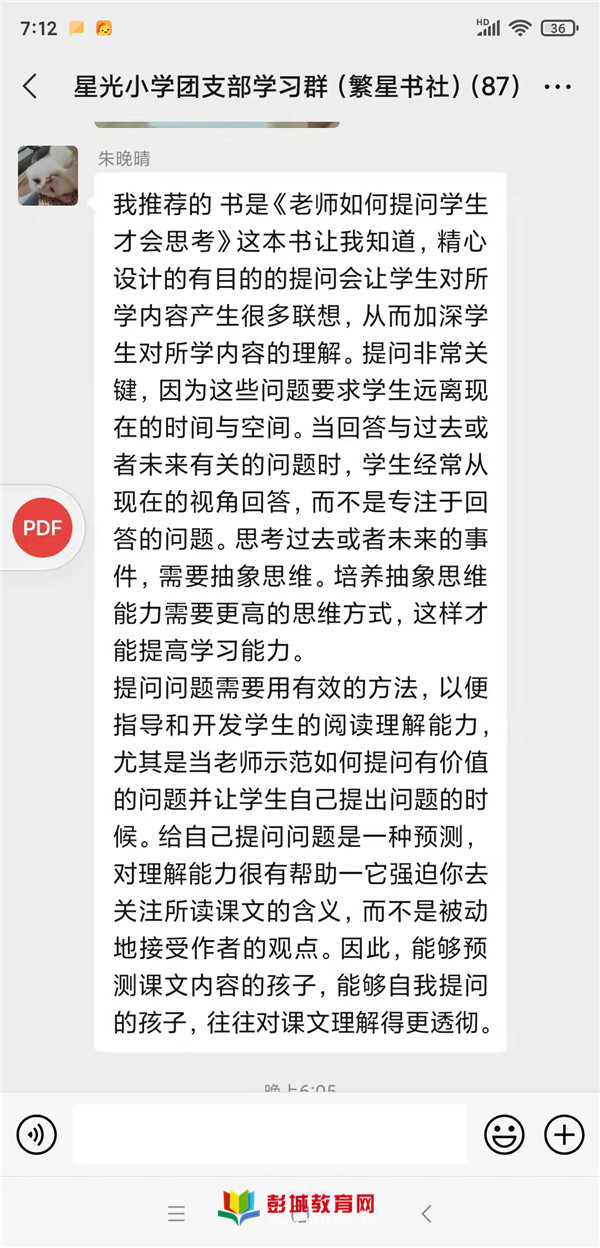Open recent apps from navigation bar

177,1214
